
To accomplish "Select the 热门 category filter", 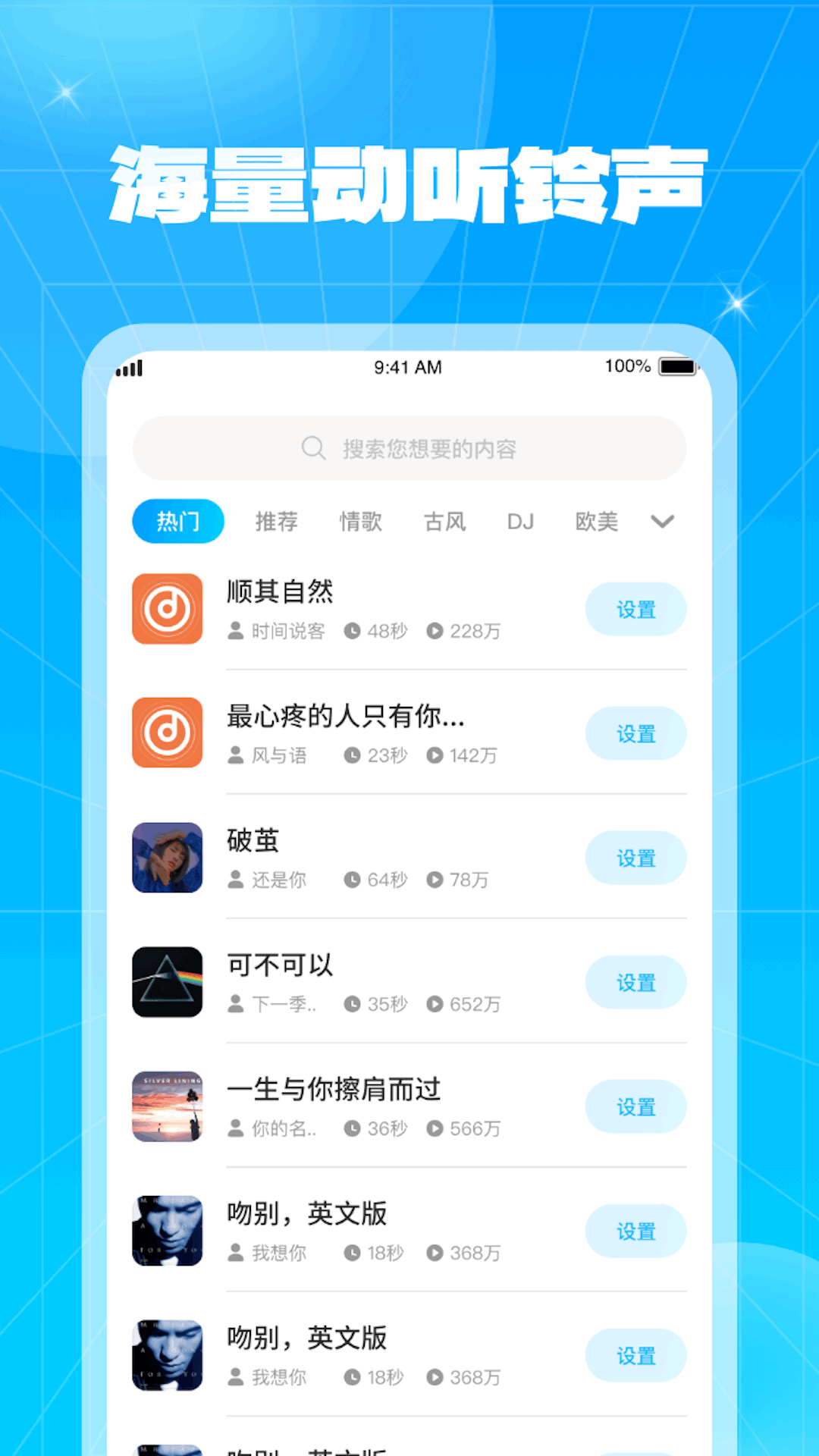I will click(177, 521).
